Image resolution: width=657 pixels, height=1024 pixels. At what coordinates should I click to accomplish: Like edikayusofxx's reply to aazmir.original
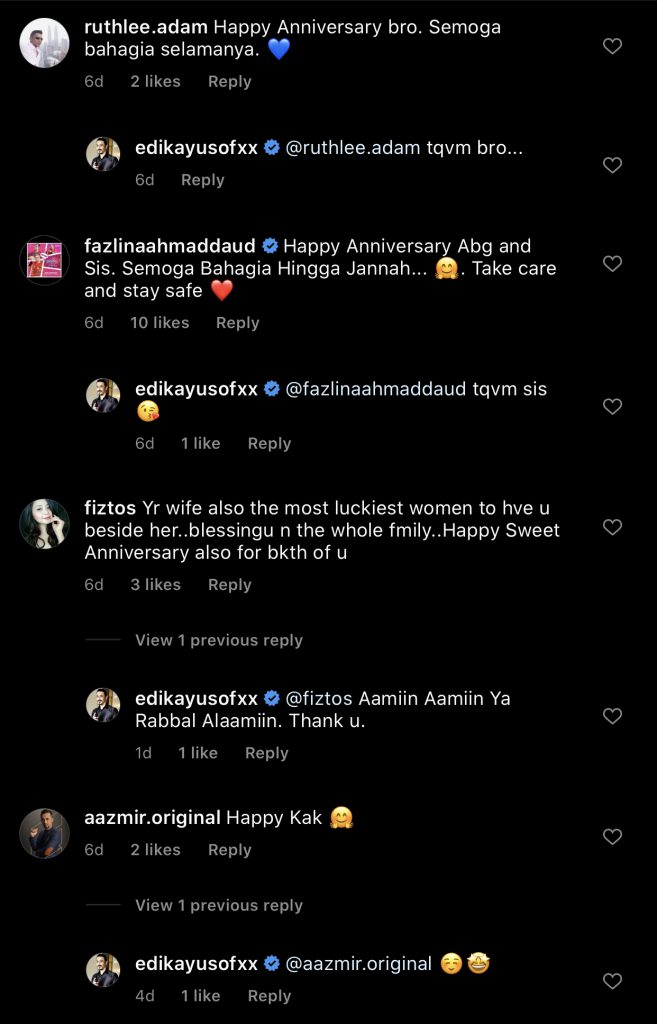click(x=613, y=981)
